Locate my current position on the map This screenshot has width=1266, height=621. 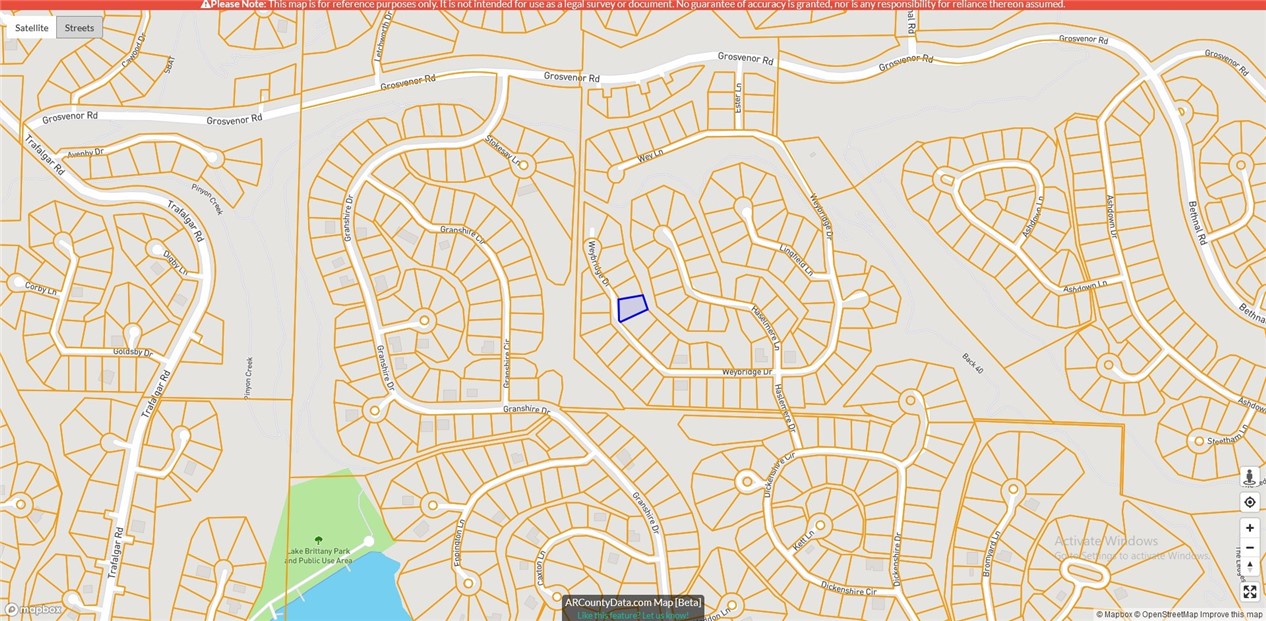point(1249,502)
